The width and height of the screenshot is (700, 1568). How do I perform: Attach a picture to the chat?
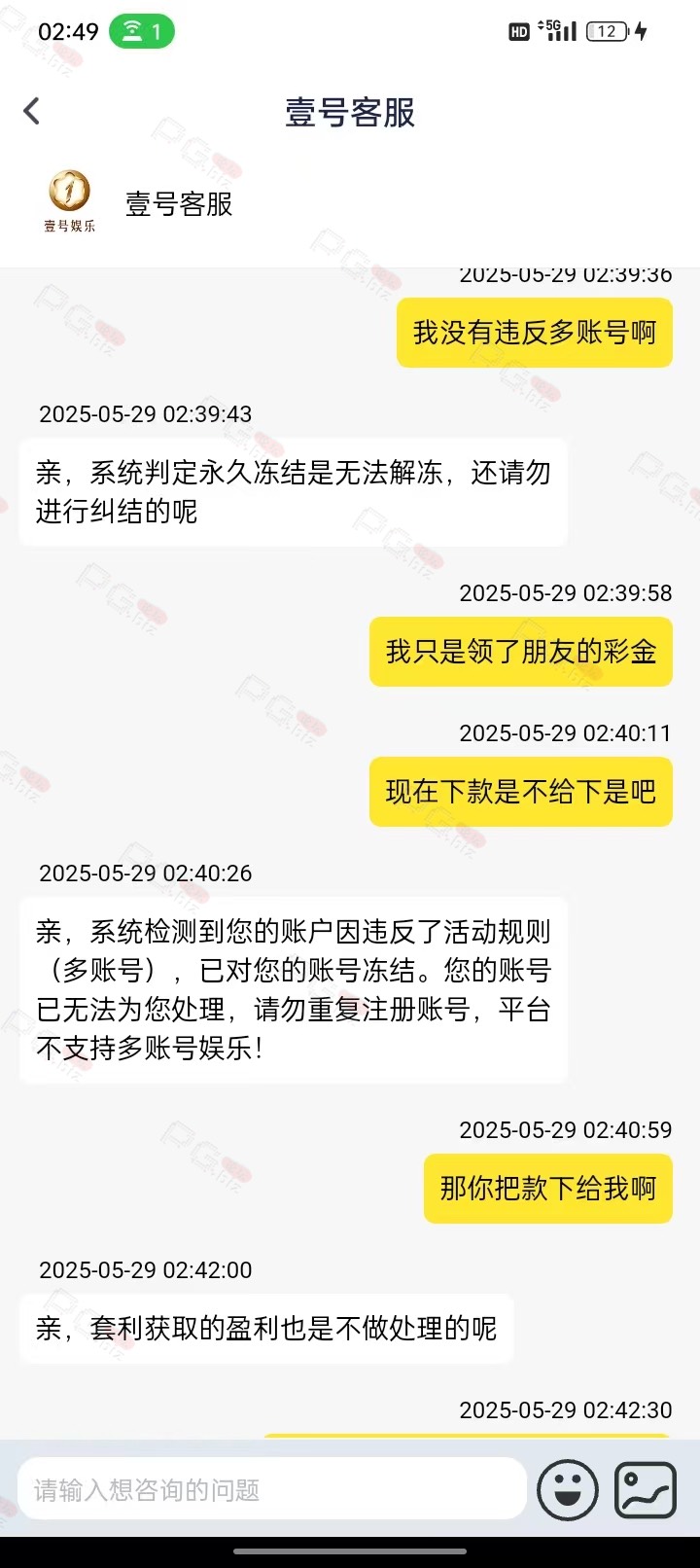point(646,1489)
